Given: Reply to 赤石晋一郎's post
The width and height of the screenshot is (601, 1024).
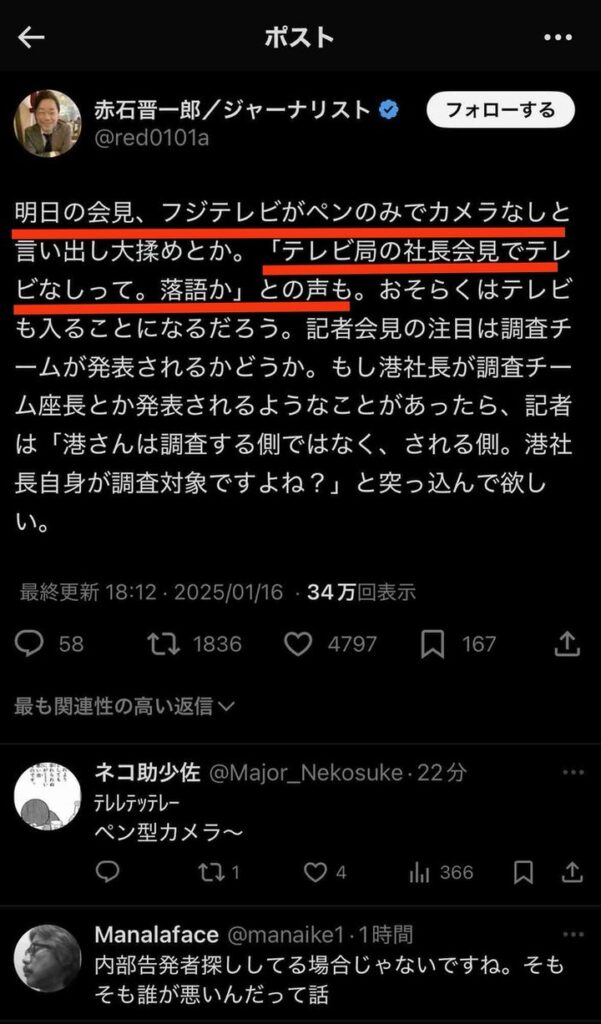Looking at the screenshot, I should [x=30, y=644].
